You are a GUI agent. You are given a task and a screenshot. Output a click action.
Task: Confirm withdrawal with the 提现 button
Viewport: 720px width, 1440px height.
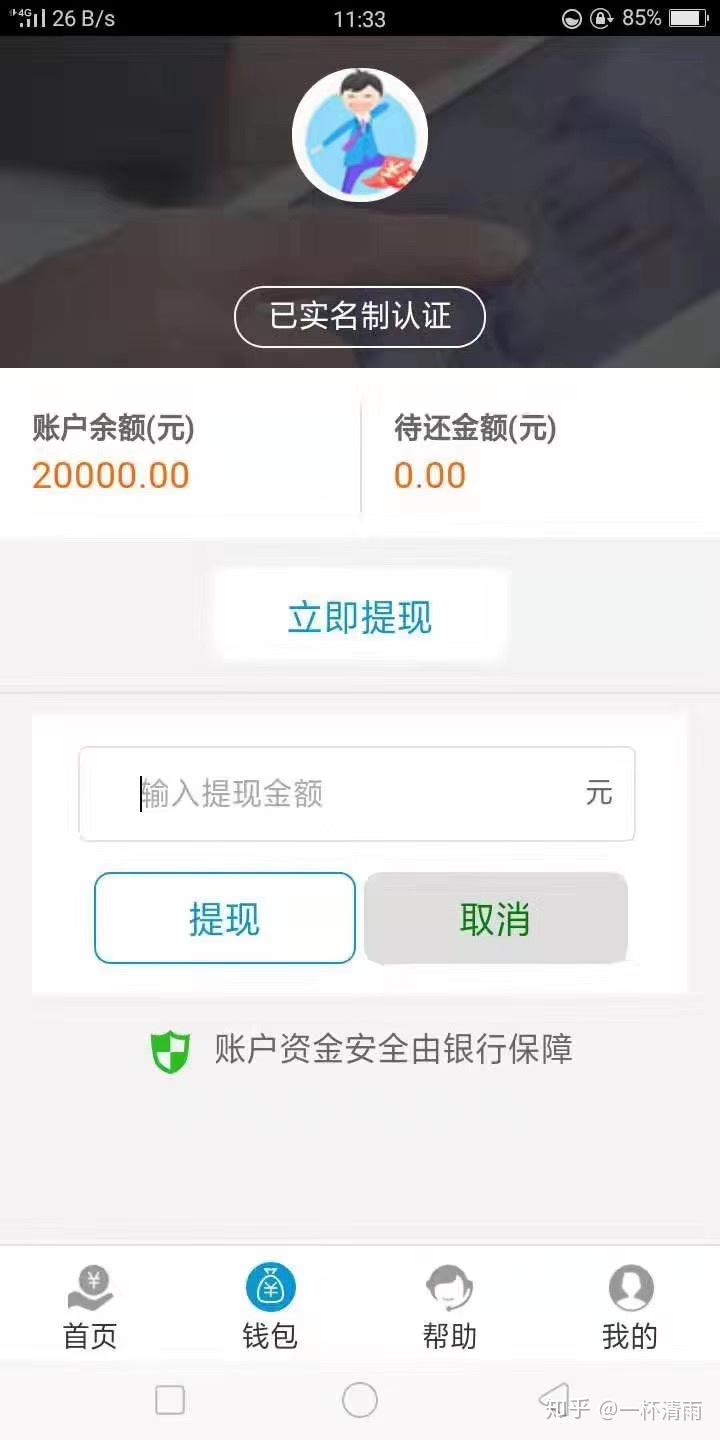(x=225, y=918)
